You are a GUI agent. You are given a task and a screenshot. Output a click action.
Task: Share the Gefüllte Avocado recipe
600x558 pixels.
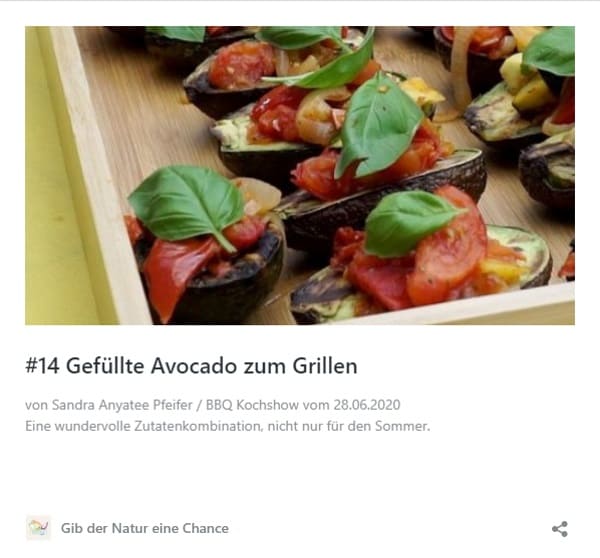[560, 528]
